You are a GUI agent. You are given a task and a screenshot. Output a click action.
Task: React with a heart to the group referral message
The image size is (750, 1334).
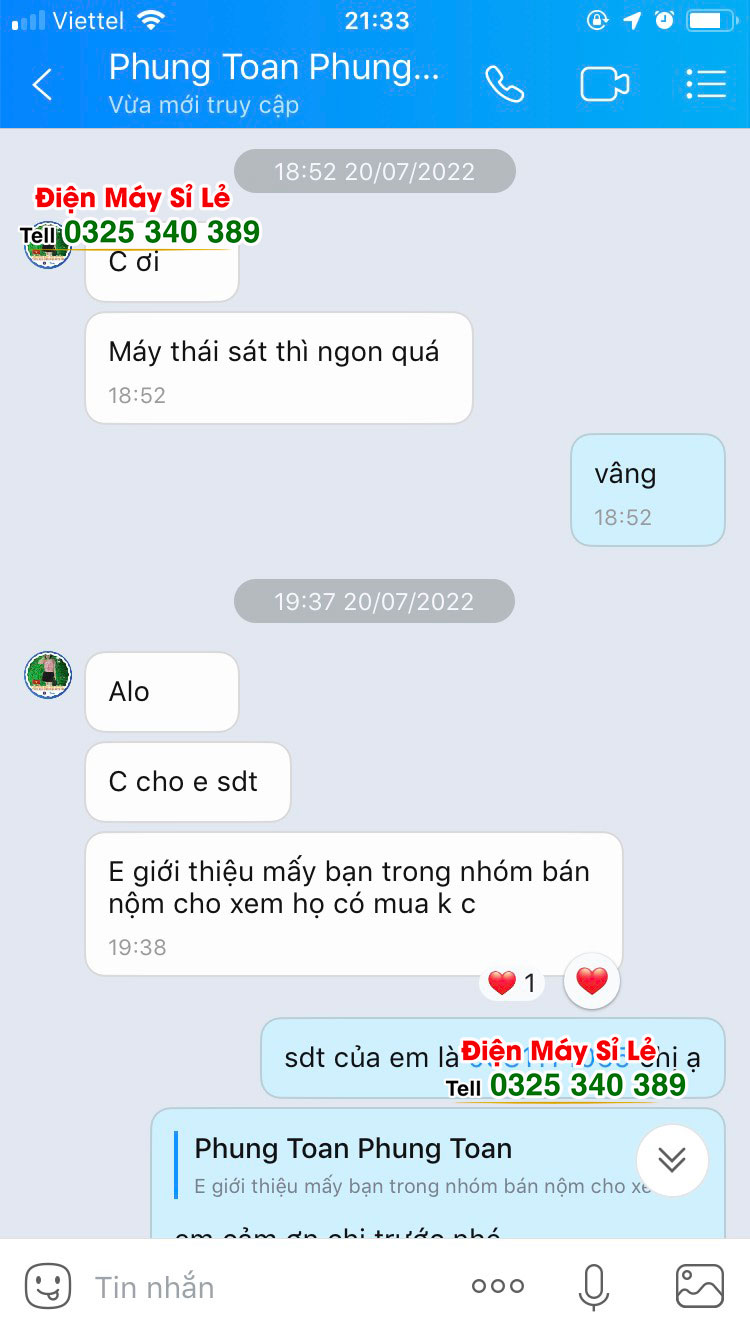(592, 982)
